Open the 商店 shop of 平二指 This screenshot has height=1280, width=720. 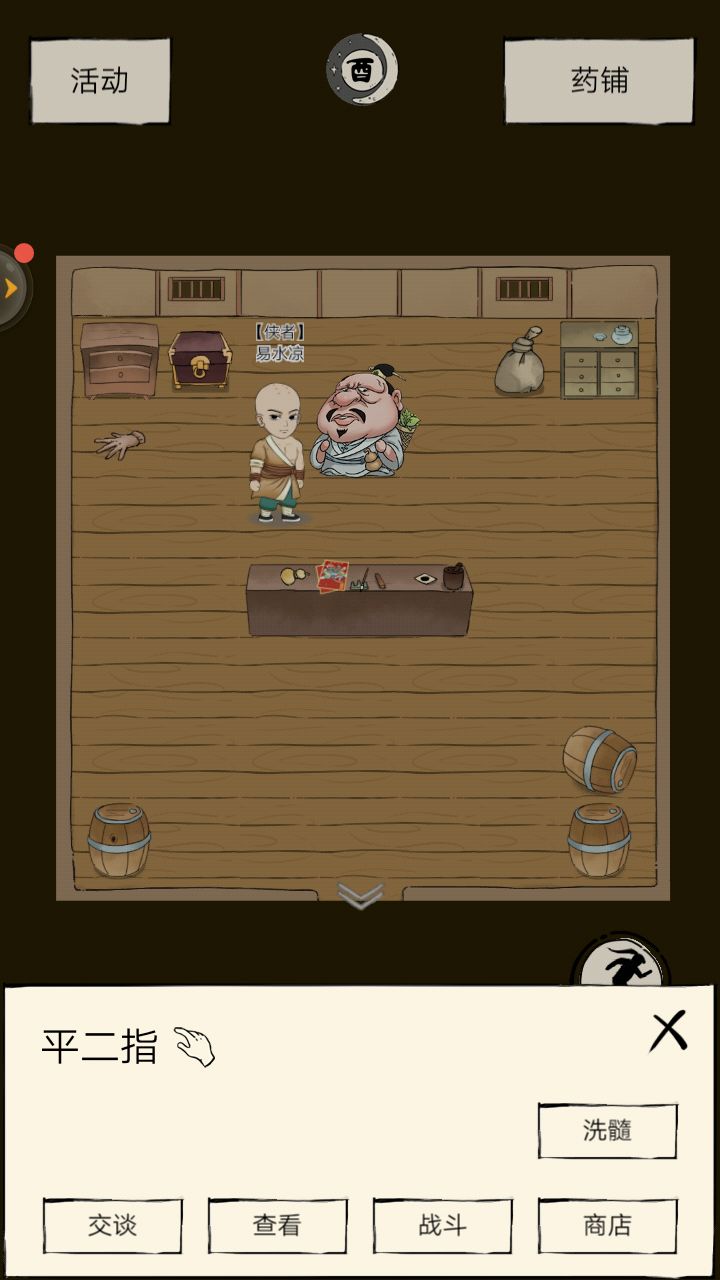(607, 1226)
